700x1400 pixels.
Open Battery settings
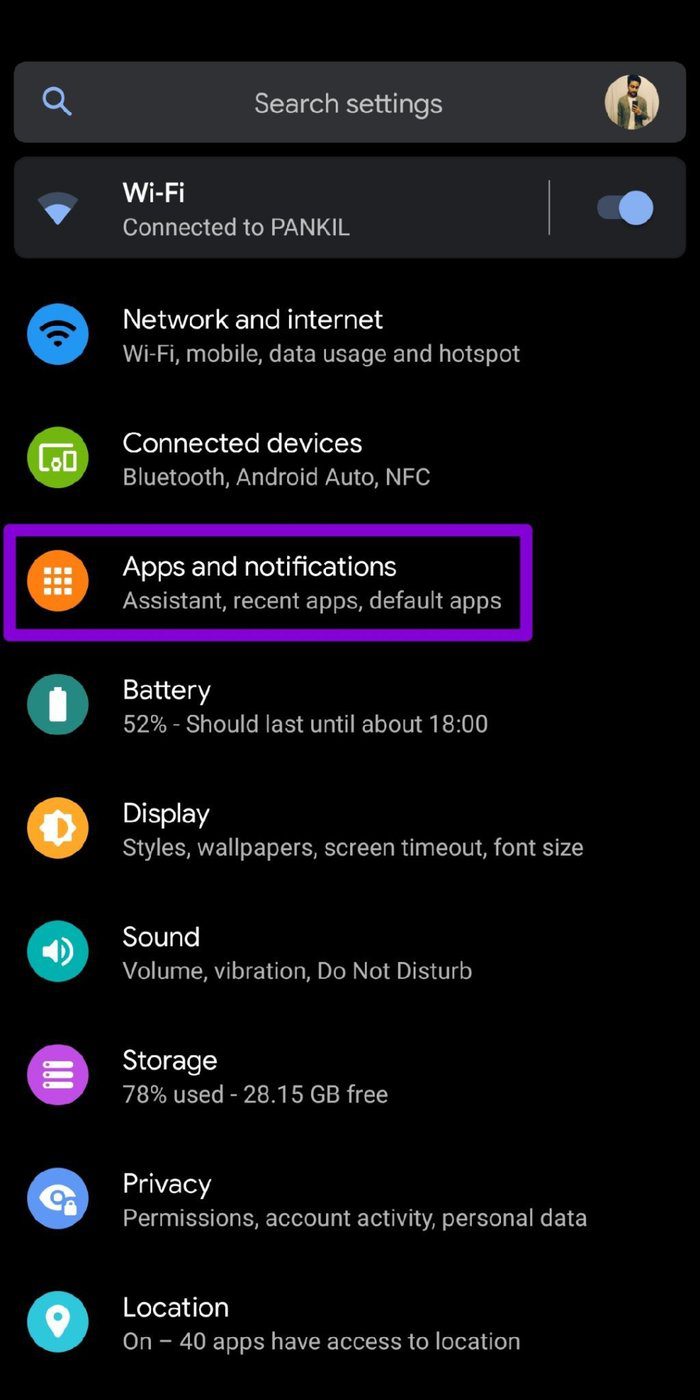[x=350, y=705]
